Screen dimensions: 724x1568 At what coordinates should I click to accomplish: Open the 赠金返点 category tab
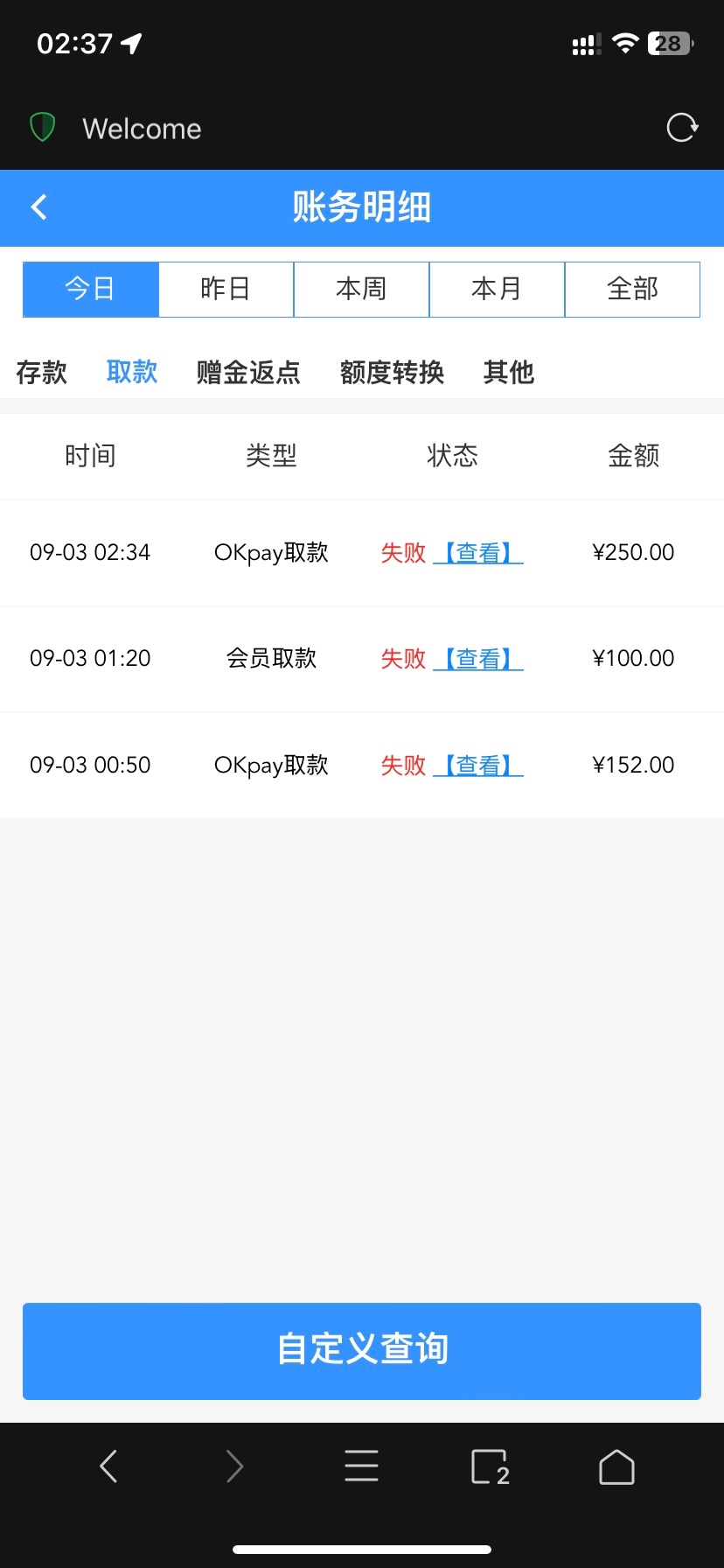(x=248, y=372)
